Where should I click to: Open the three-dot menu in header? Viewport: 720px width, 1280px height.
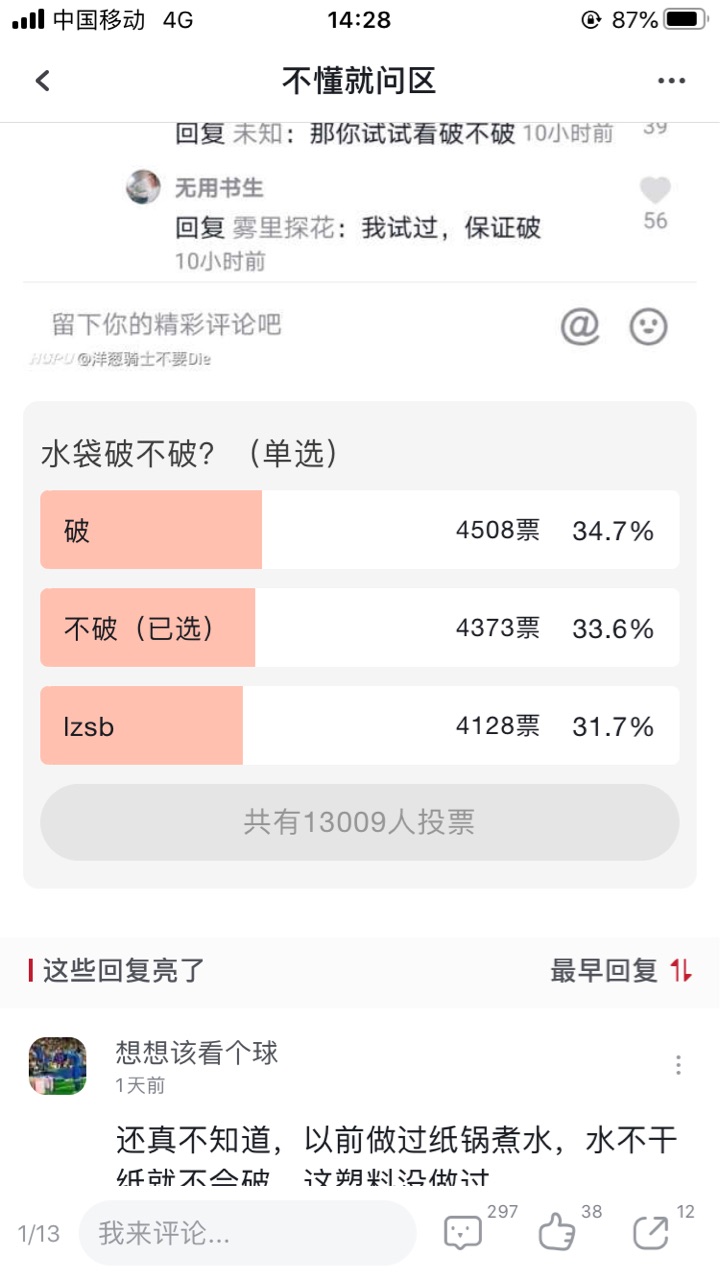[x=671, y=81]
